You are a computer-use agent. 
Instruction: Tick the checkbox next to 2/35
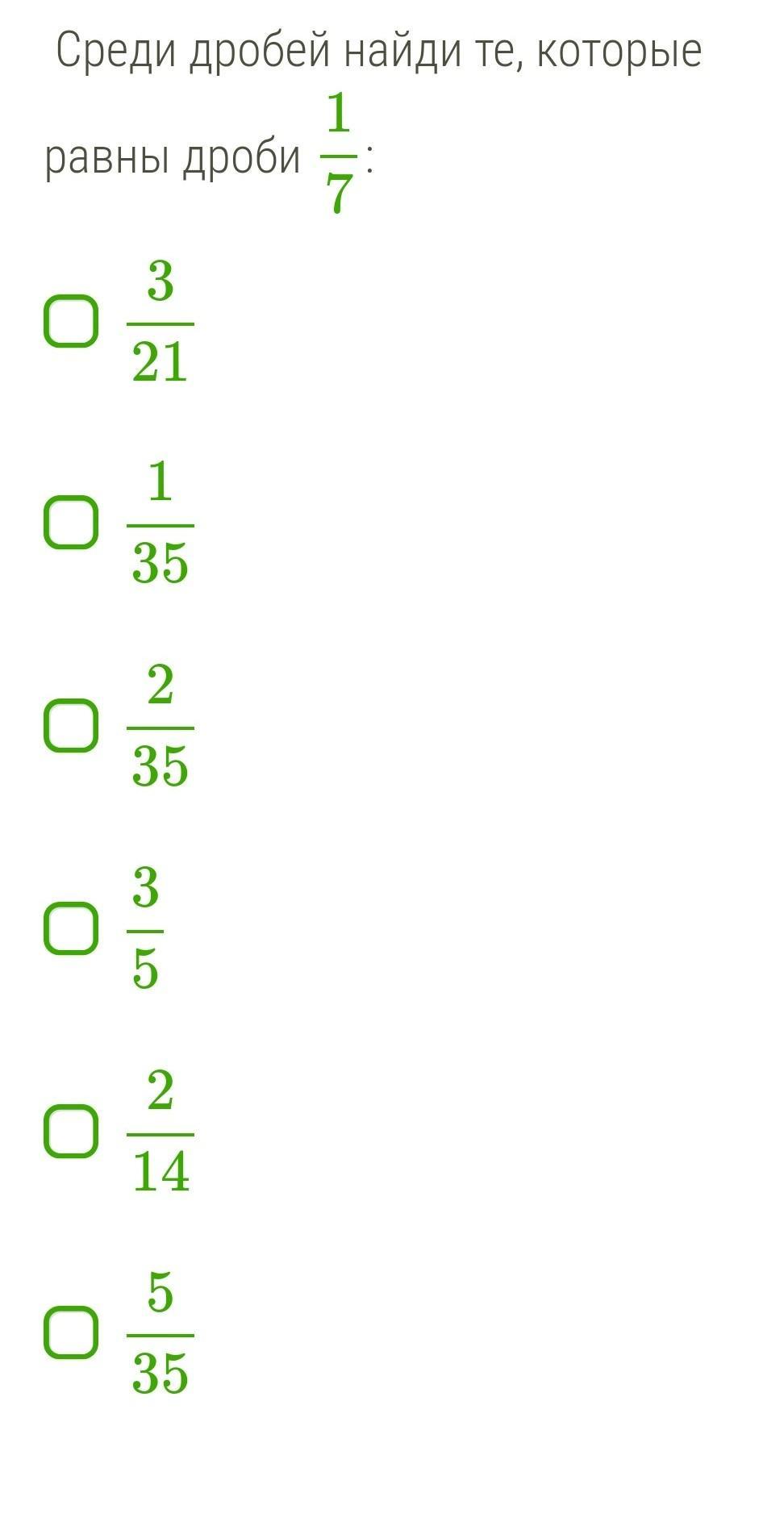[71, 726]
